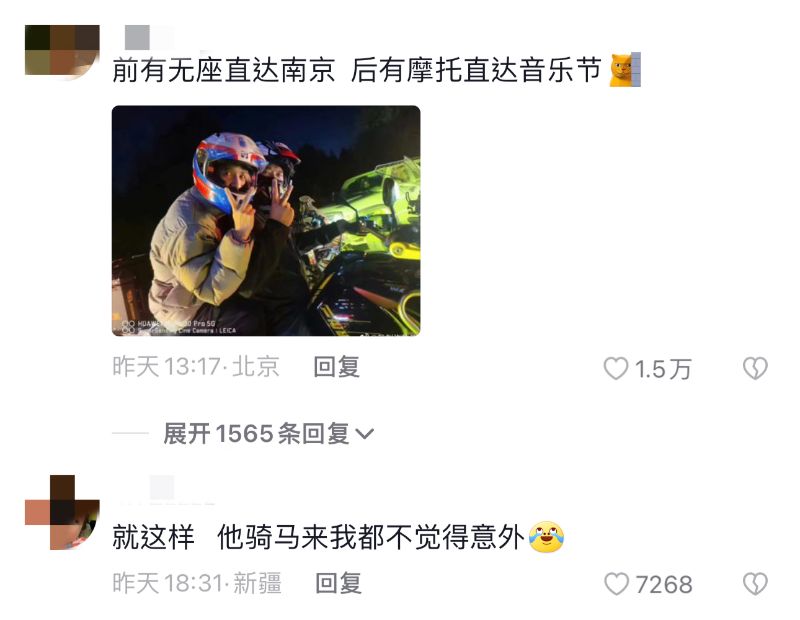The image size is (800, 620).
Task: Reply to the 昨天 18:31 新疆 comment
Action: (x=338, y=583)
